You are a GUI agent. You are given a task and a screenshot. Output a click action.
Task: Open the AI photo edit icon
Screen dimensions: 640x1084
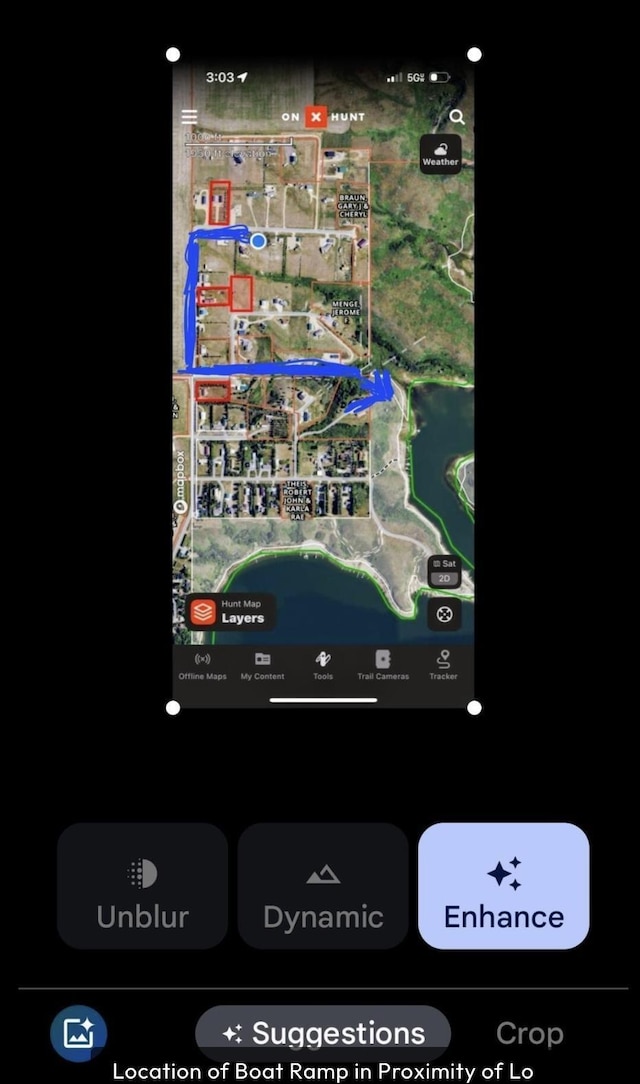coord(78,1033)
